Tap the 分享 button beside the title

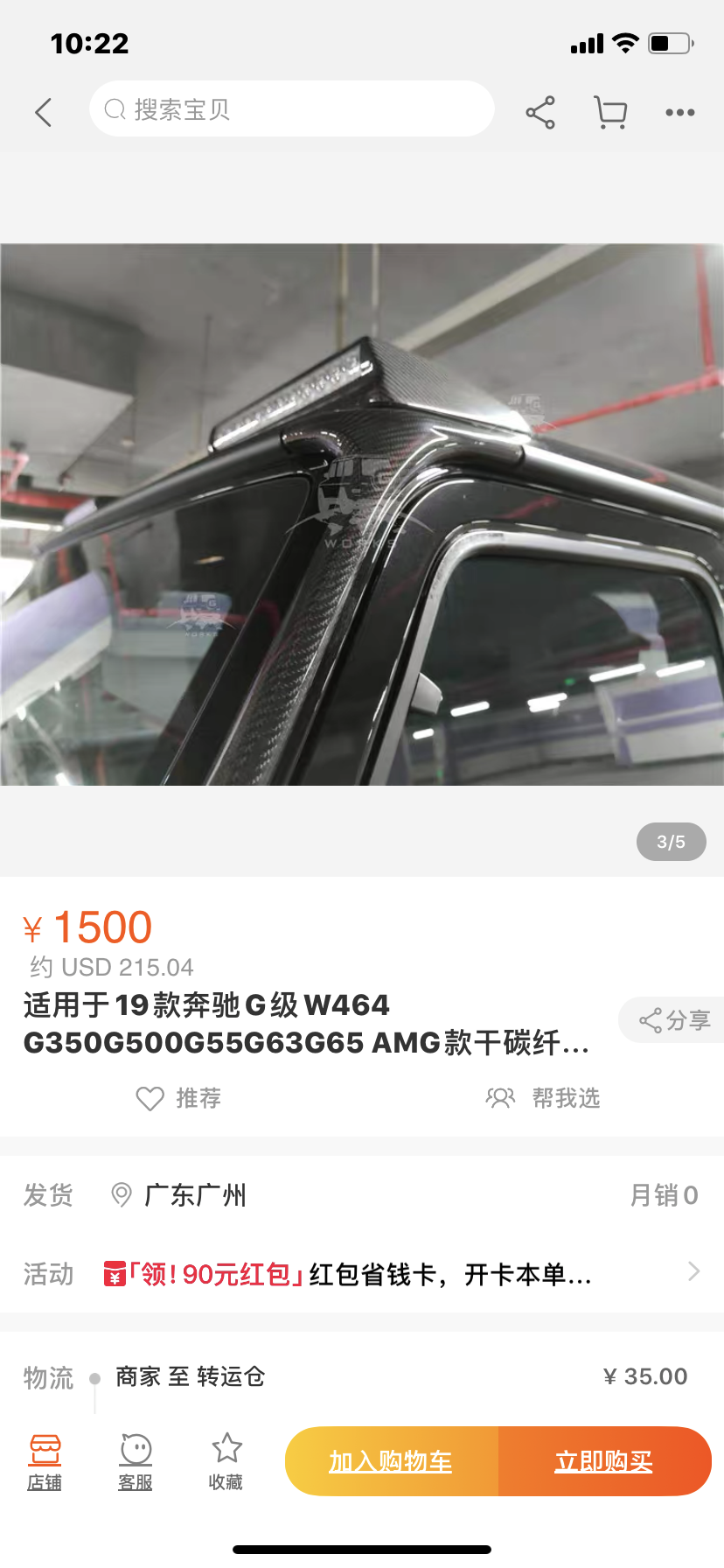[674, 1020]
